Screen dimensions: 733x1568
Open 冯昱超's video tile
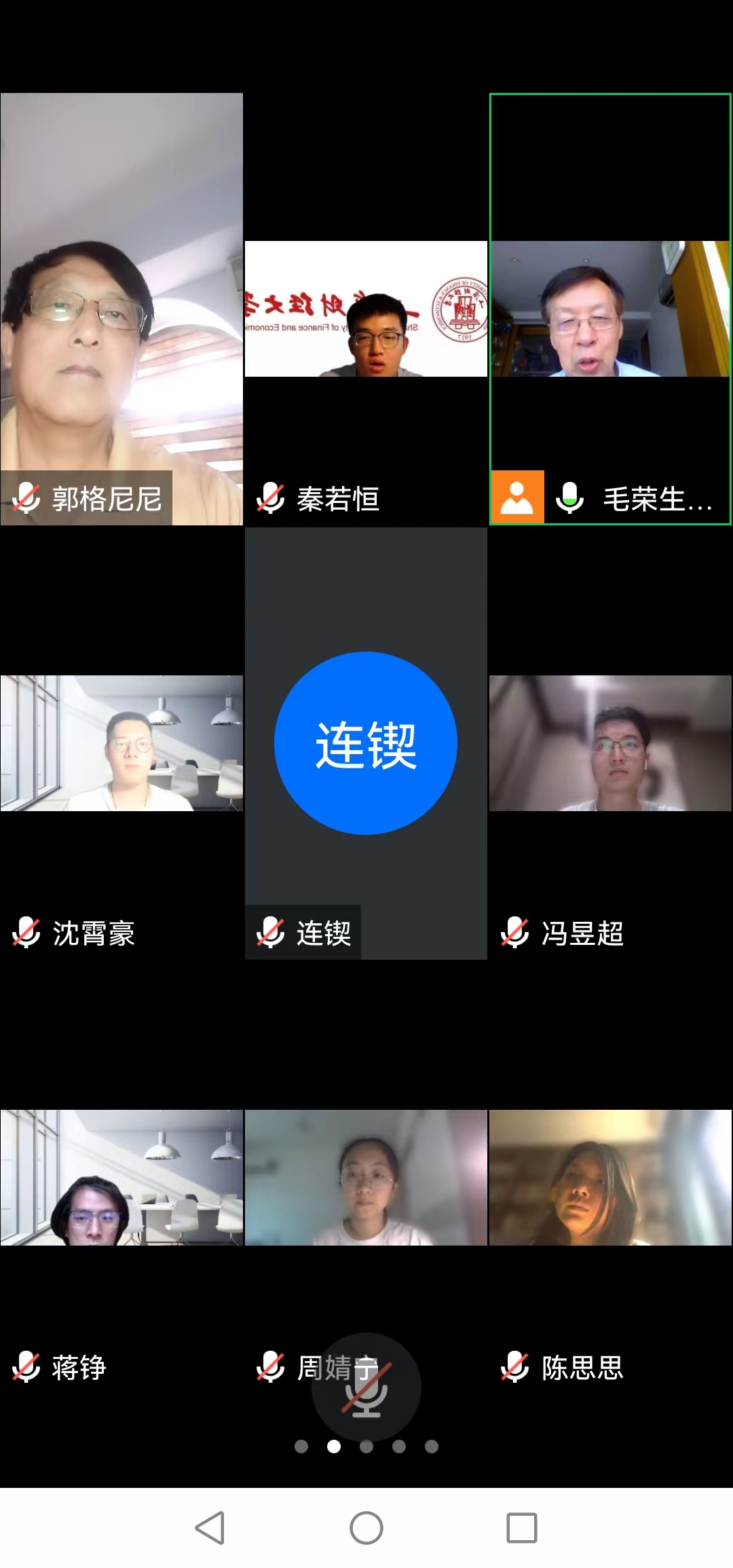pos(609,743)
